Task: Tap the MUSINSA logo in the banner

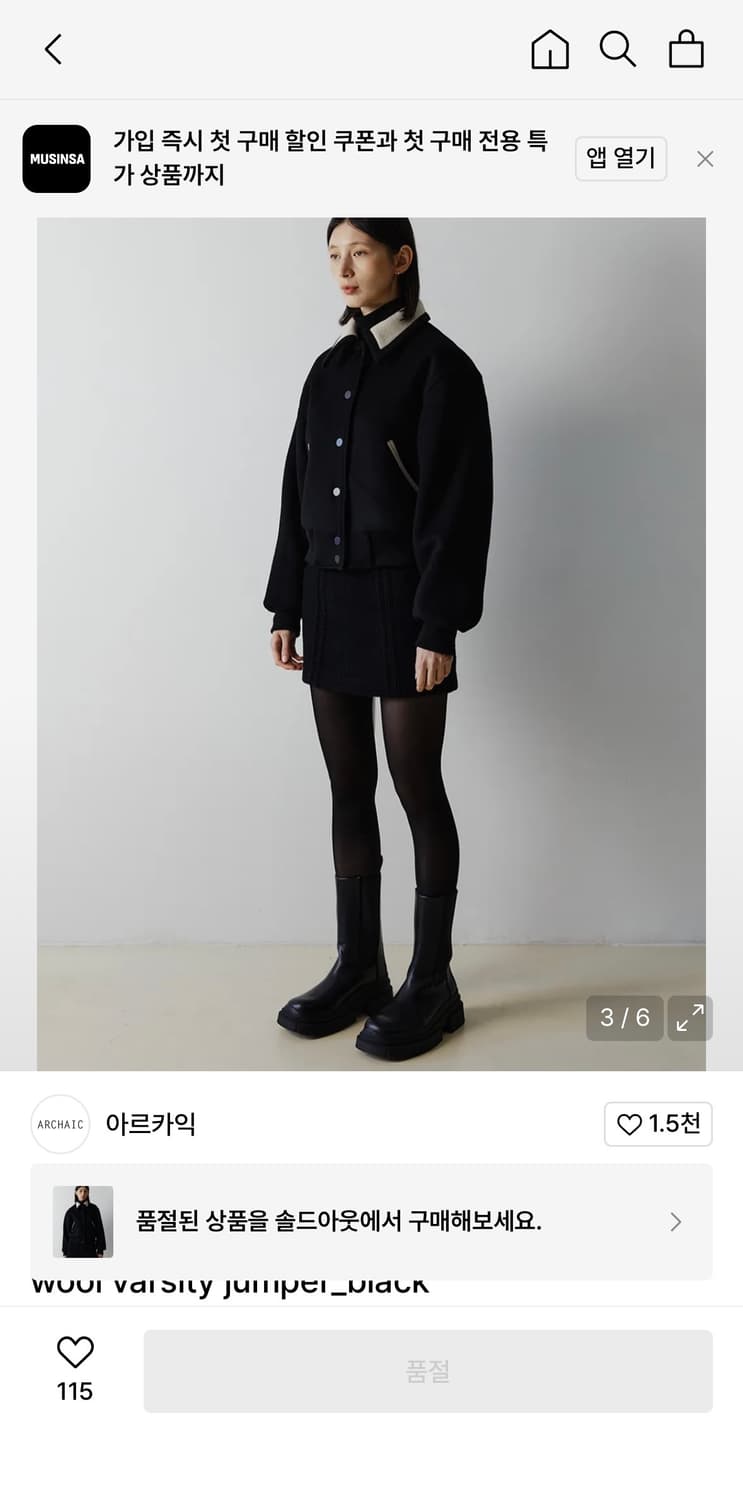Action: pyautogui.click(x=56, y=158)
